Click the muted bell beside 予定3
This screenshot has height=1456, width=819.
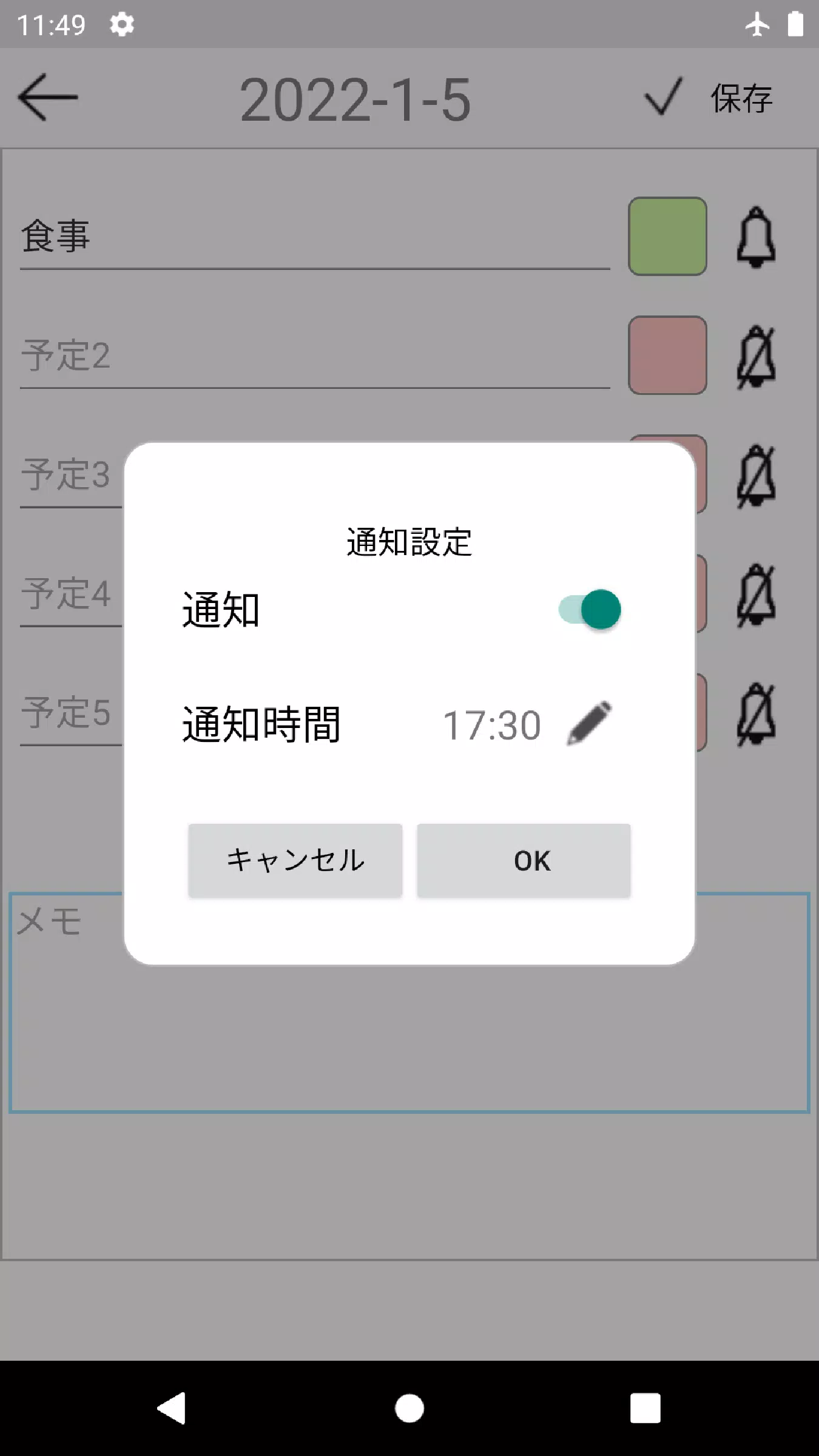coord(756,476)
